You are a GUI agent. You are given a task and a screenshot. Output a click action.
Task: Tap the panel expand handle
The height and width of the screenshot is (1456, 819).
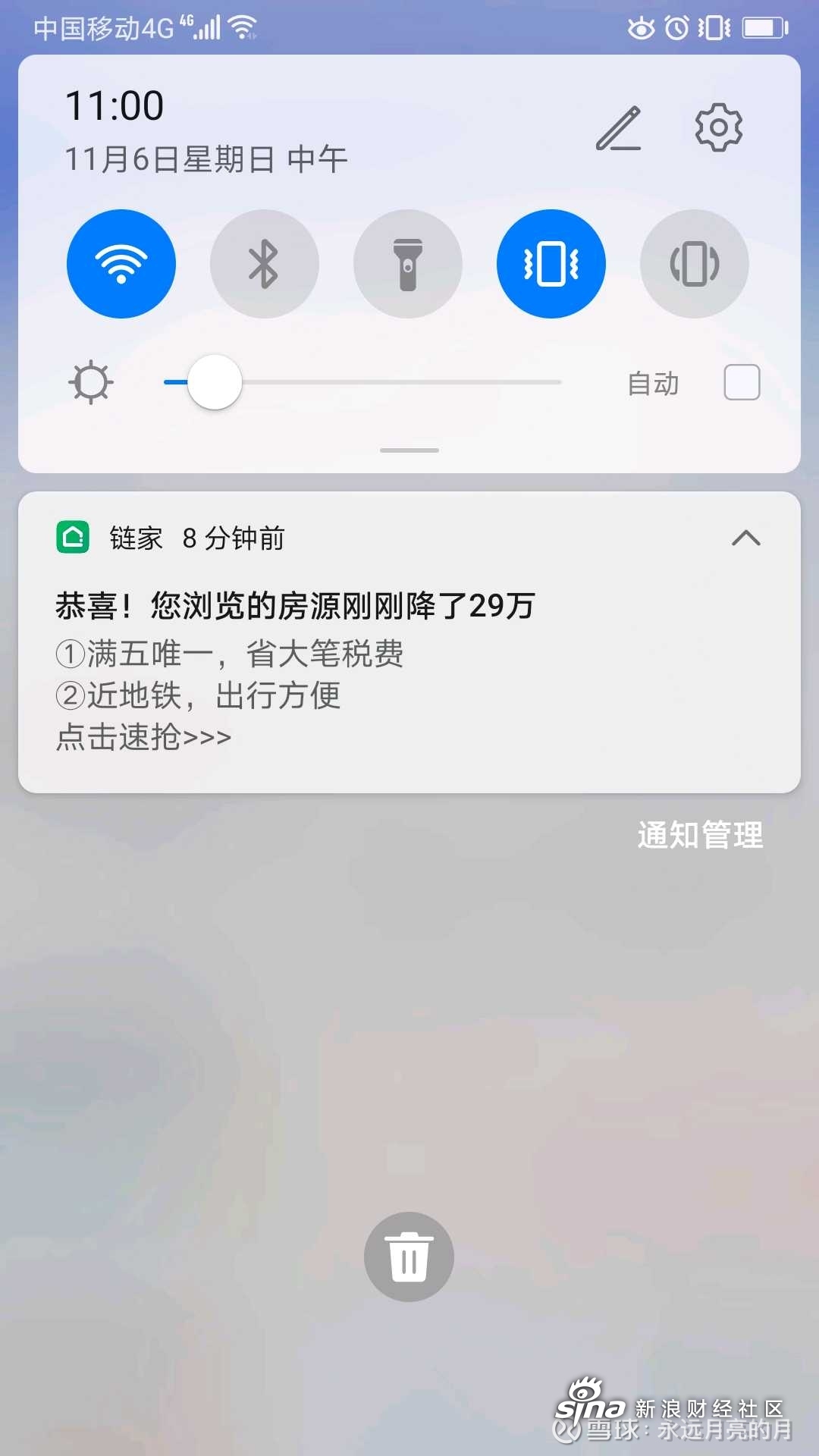409,450
